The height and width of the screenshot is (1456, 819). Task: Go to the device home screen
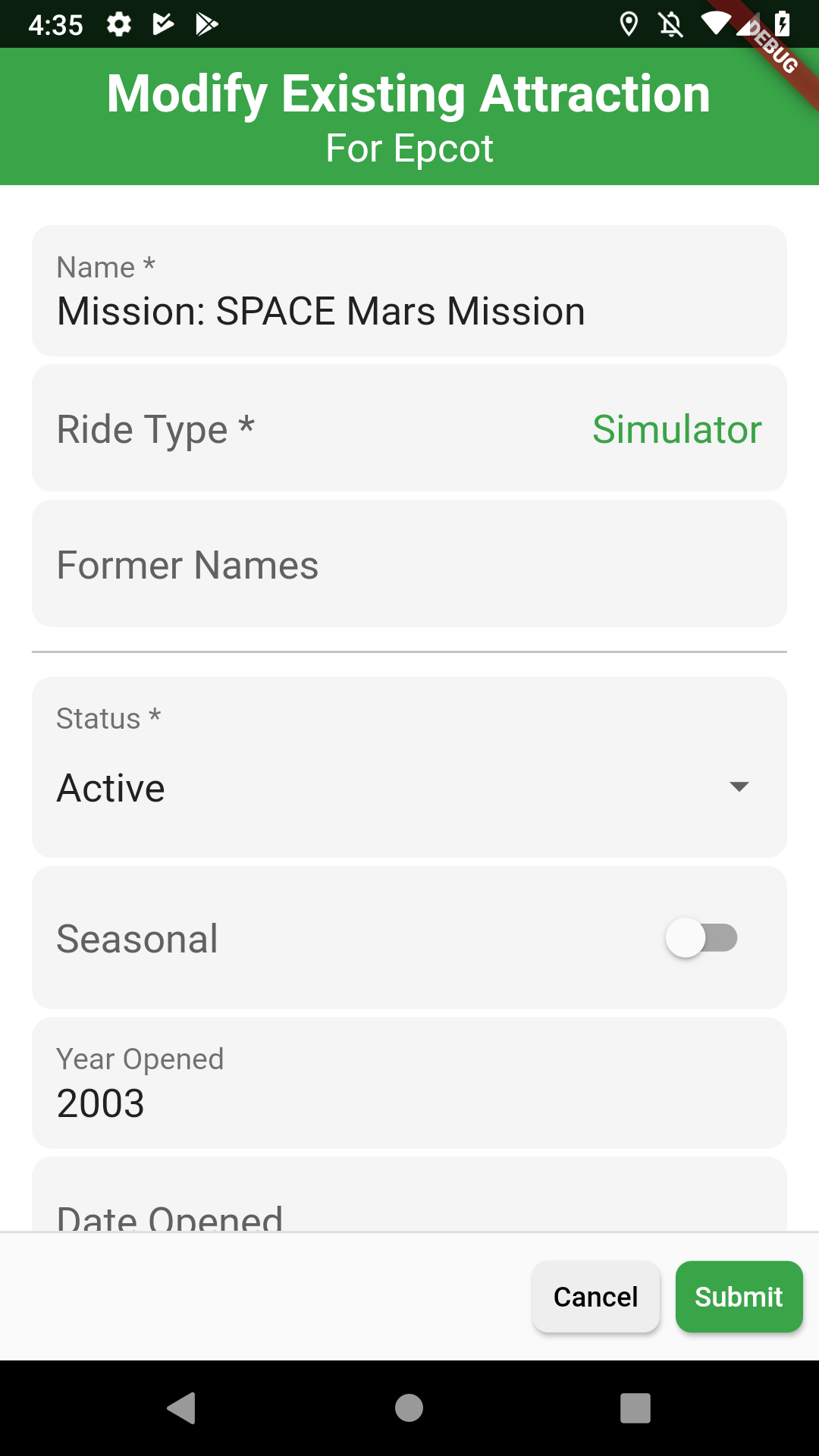click(x=409, y=1408)
